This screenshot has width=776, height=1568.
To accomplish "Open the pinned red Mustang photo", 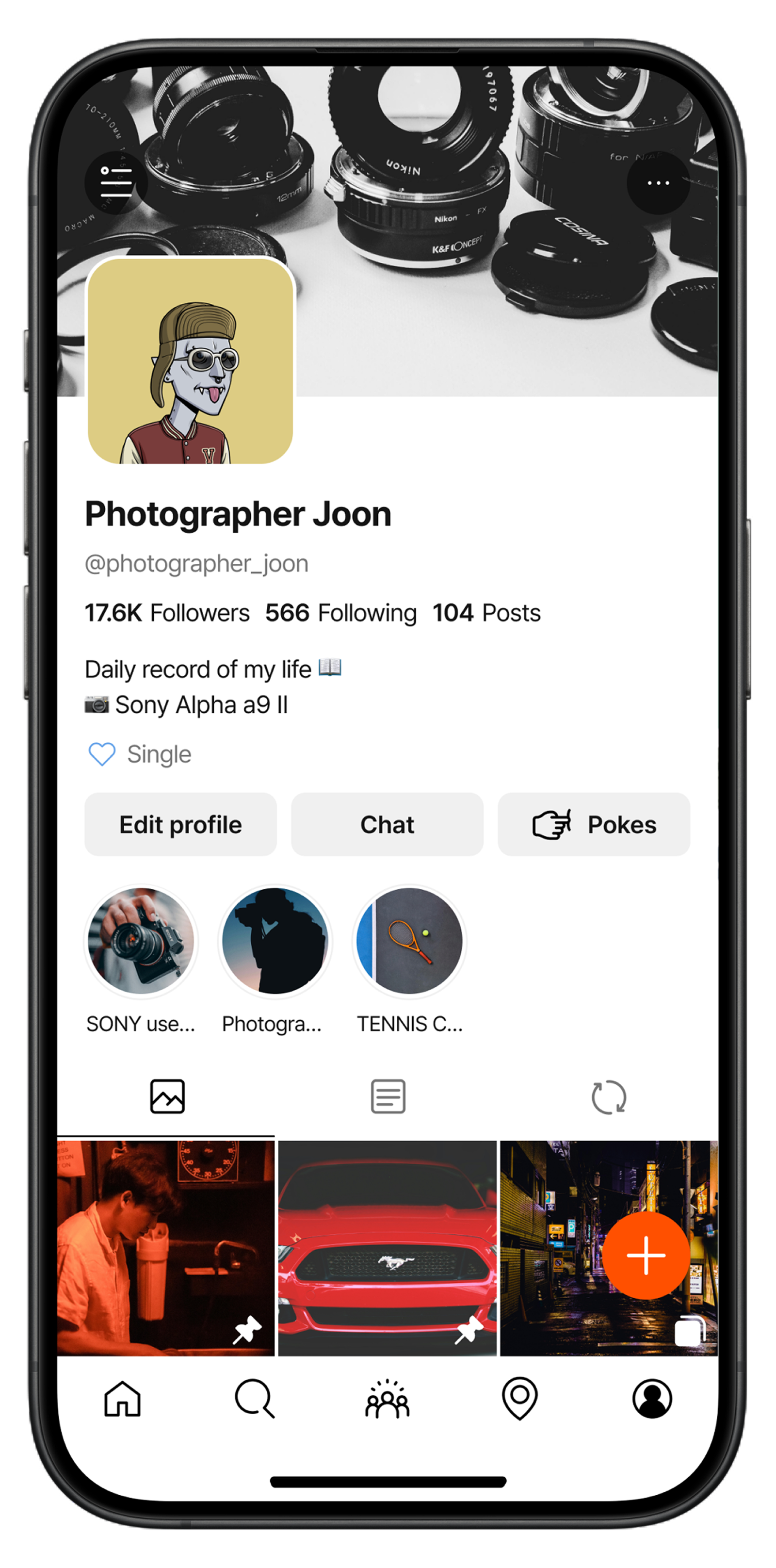I will point(387,1248).
